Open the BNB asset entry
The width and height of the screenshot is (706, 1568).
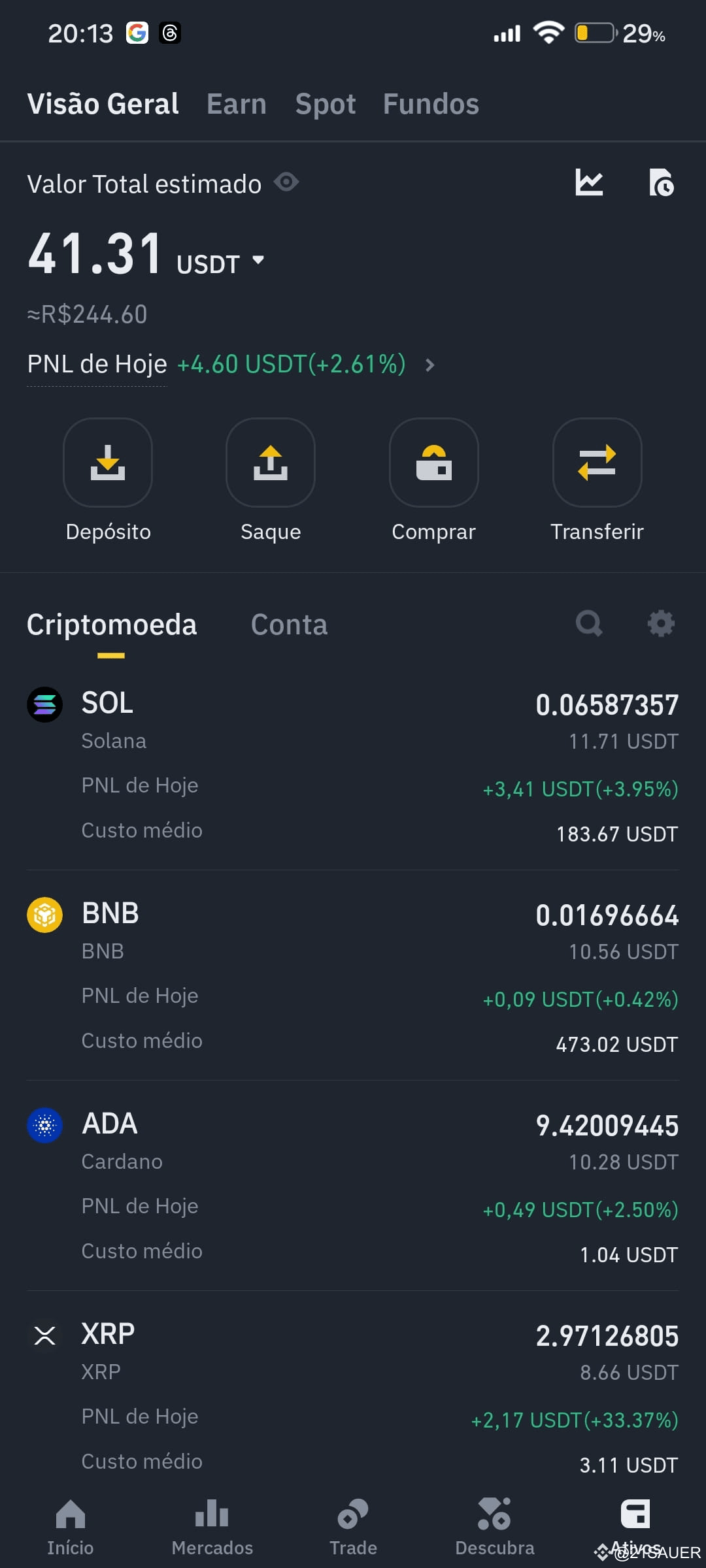tap(353, 973)
